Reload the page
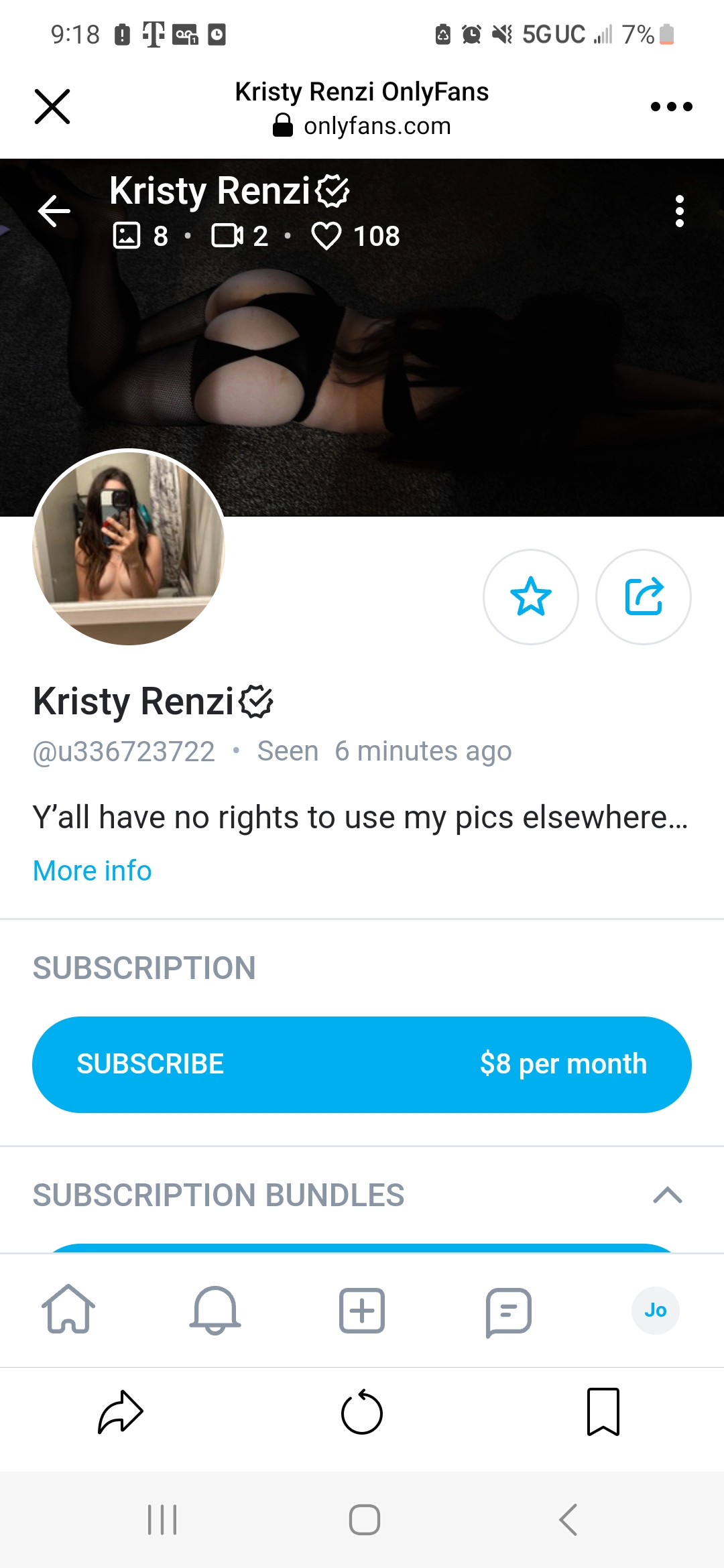 coord(362,1412)
